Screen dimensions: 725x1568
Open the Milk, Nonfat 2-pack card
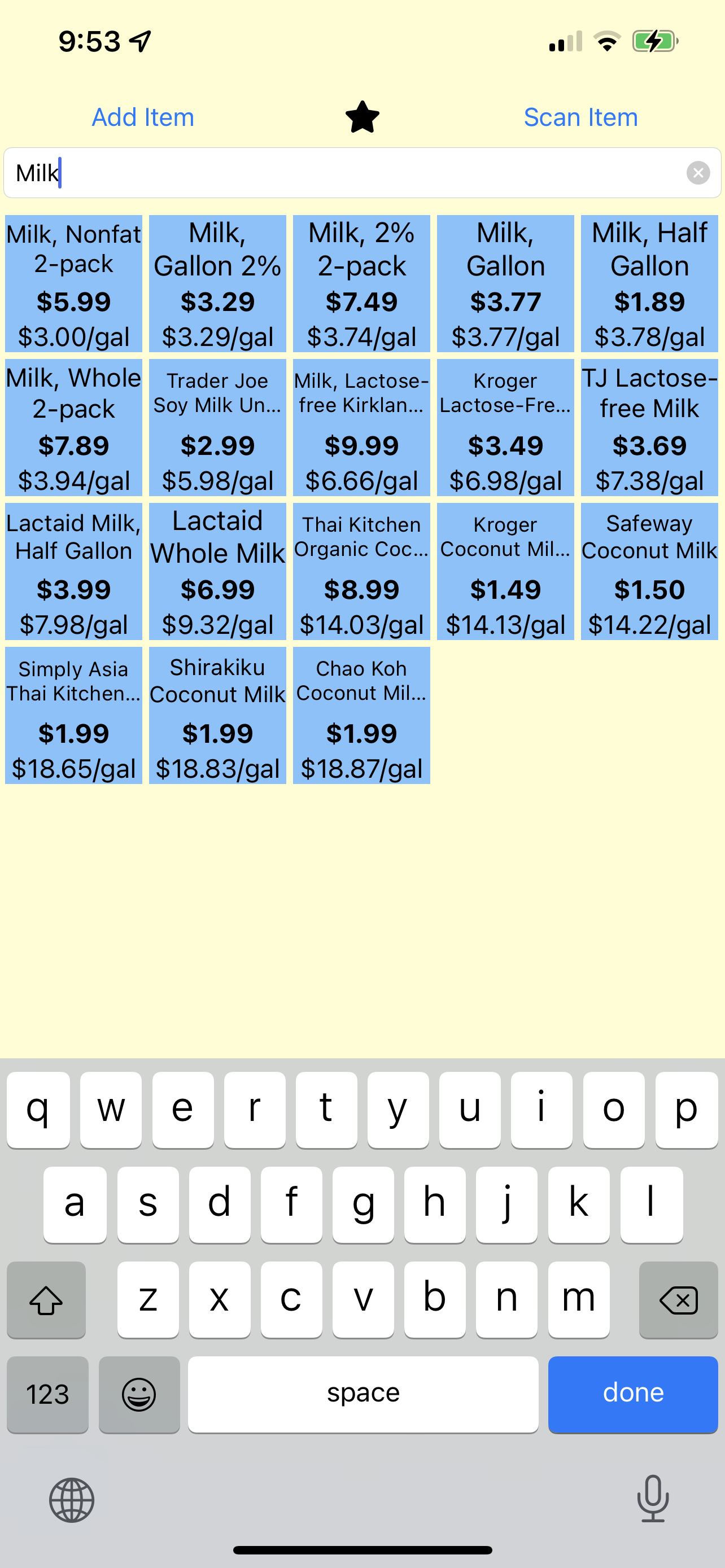point(73,284)
